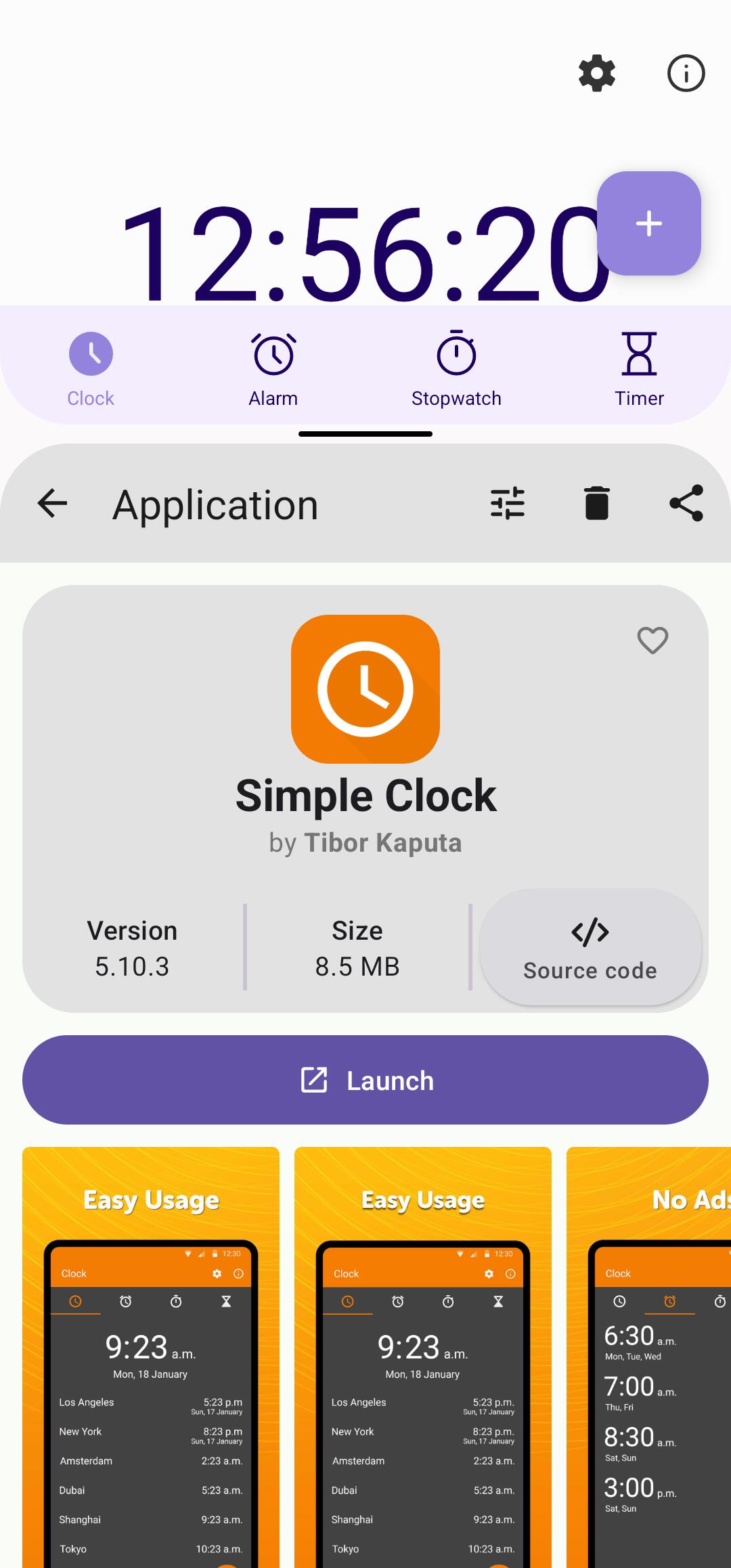Share the Simple Clock application
The width and height of the screenshot is (731, 1568).
[686, 503]
